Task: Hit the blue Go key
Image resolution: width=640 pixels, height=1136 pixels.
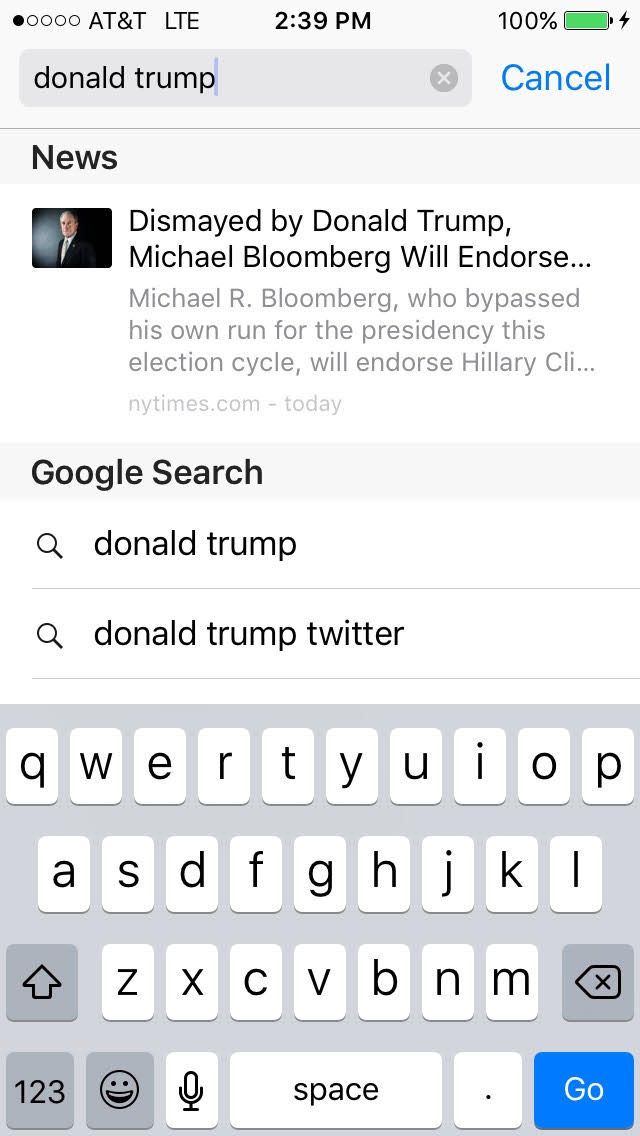Action: point(583,1089)
